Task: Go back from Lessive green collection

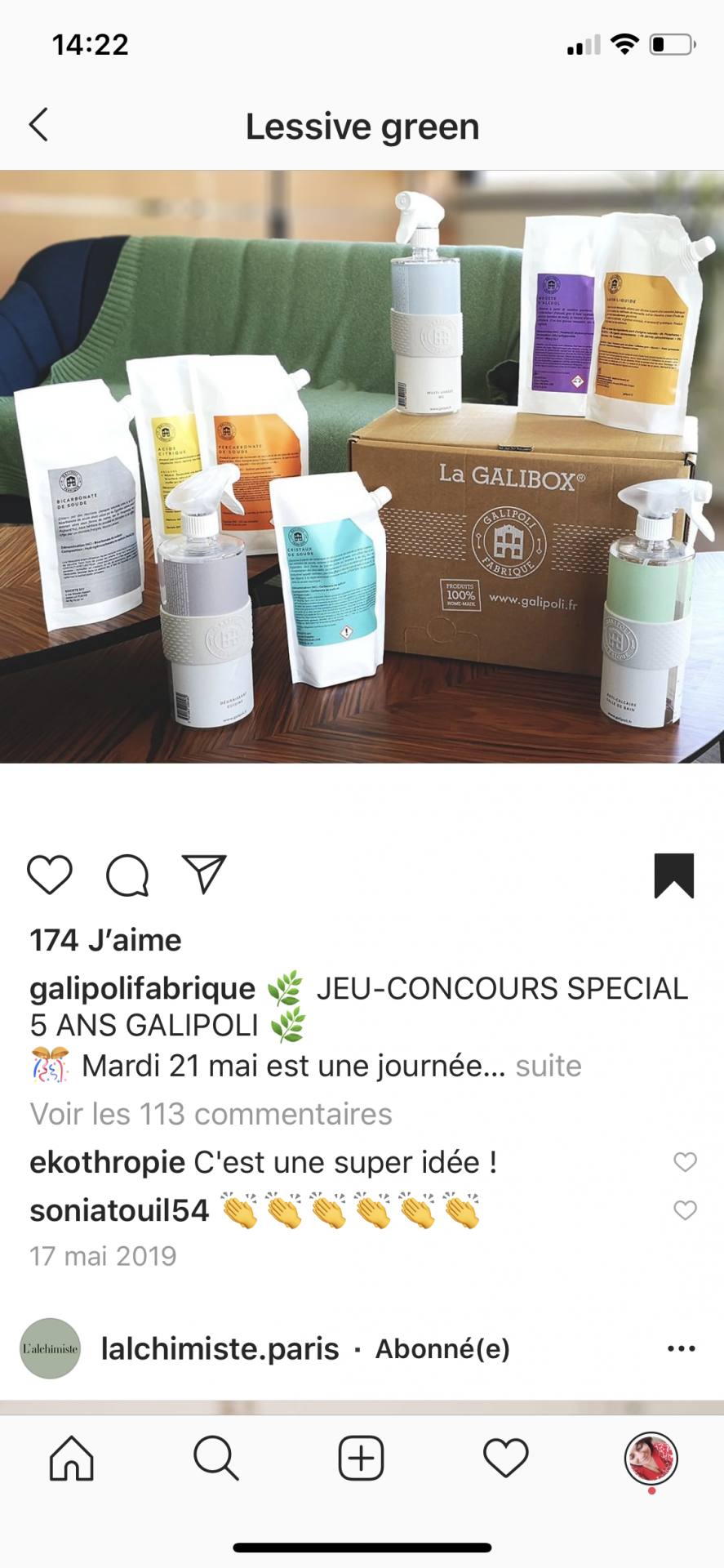Action: tap(38, 126)
